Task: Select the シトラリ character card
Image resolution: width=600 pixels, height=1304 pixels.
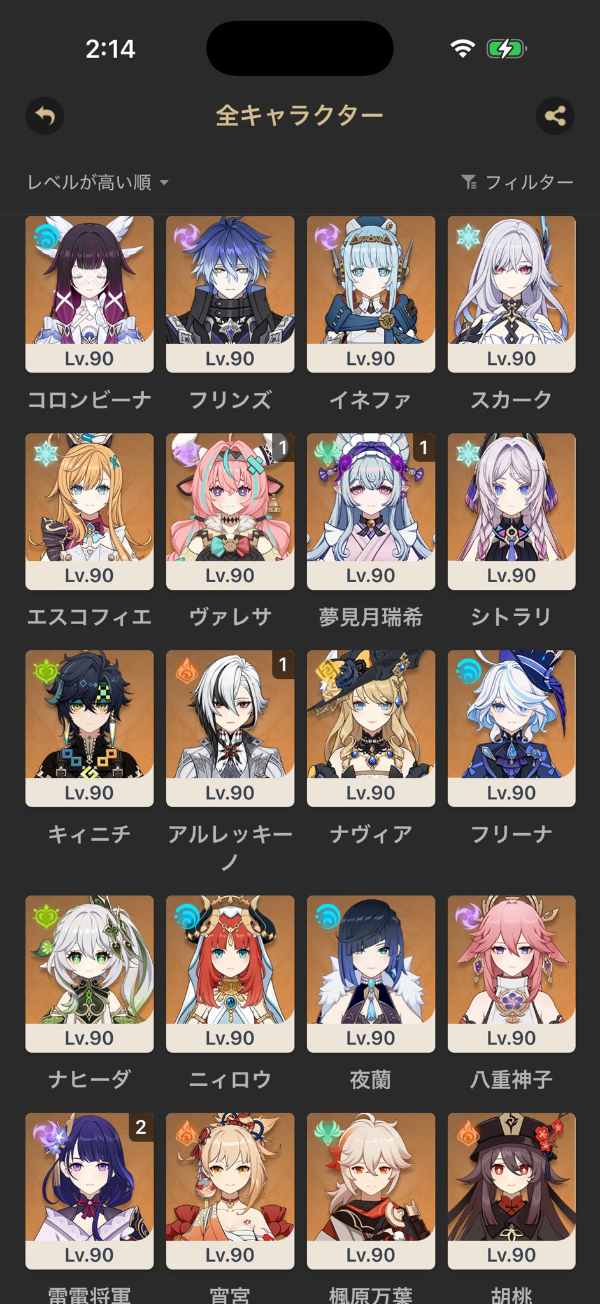Action: pyautogui.click(x=511, y=511)
